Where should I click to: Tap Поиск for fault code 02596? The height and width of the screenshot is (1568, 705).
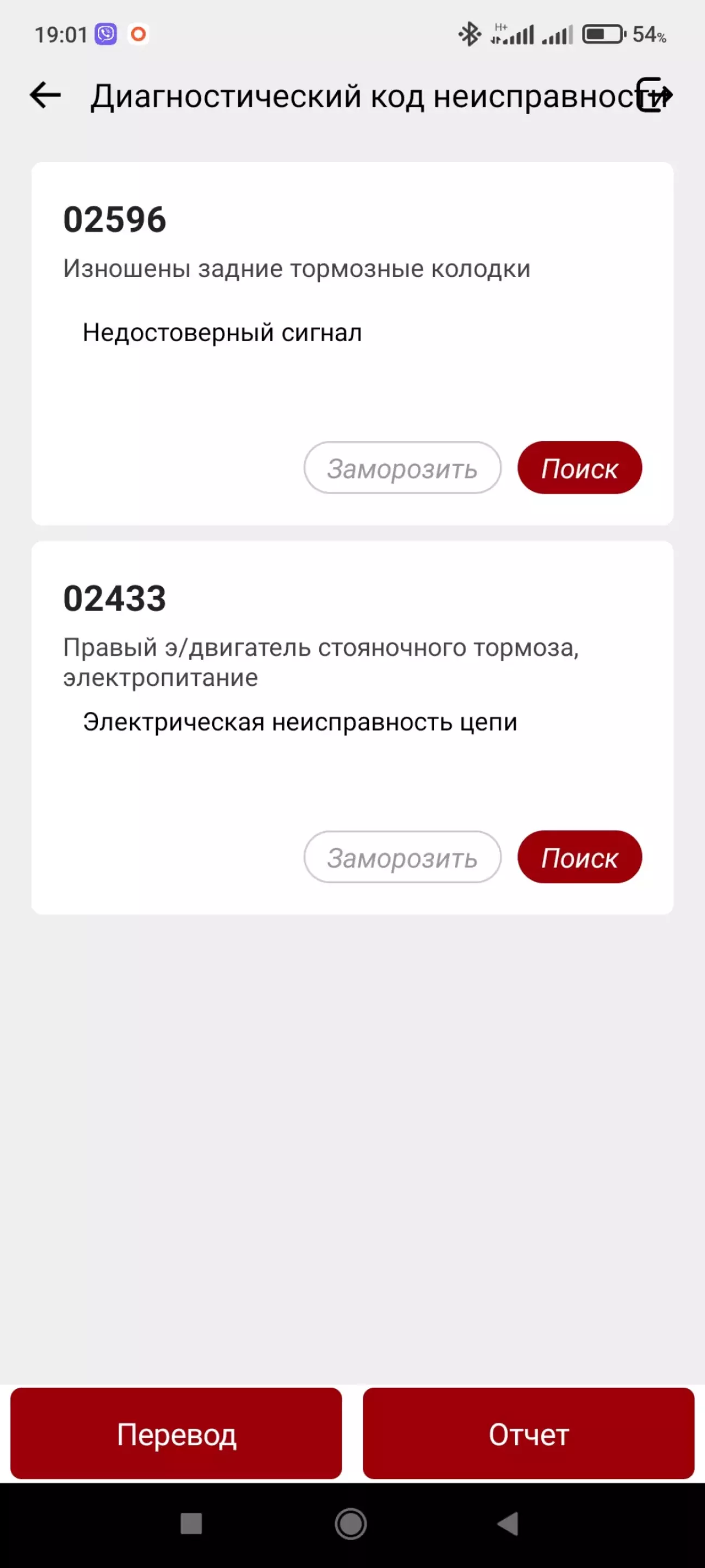[x=580, y=468]
